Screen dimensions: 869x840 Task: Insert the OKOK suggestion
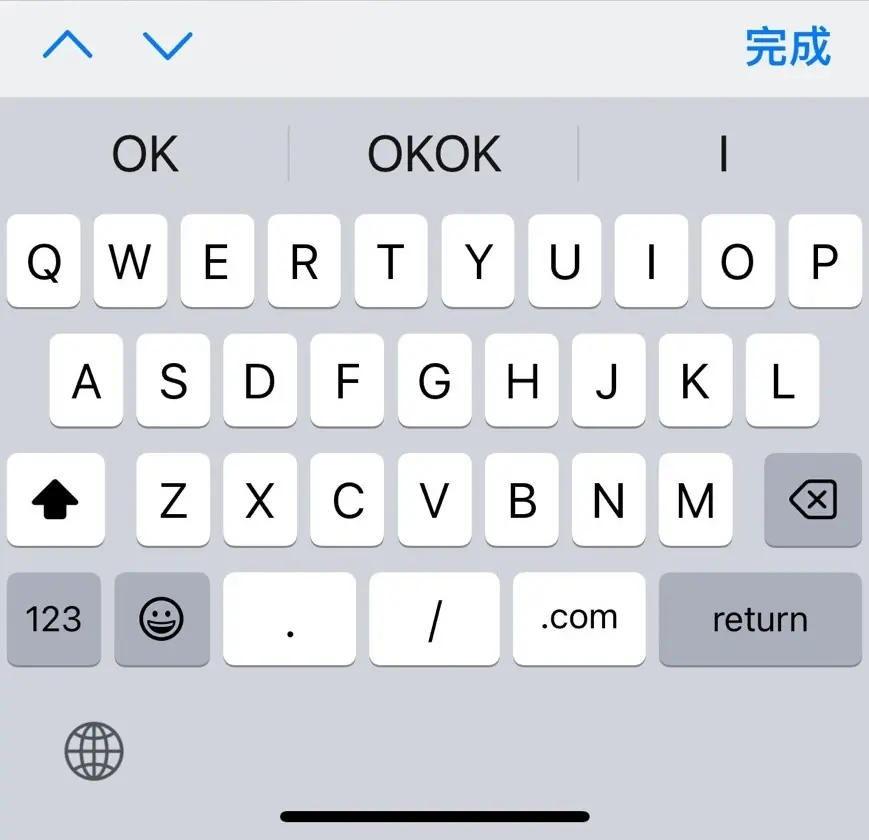pyautogui.click(x=434, y=154)
